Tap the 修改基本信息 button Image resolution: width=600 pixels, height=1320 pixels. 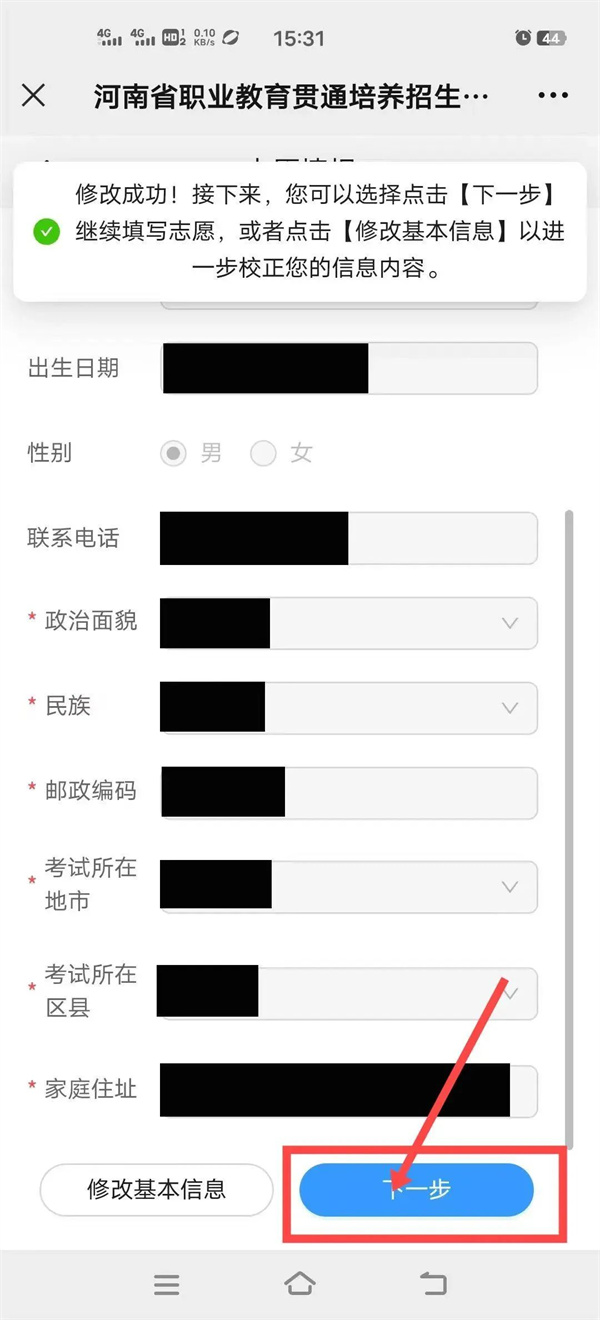156,1190
